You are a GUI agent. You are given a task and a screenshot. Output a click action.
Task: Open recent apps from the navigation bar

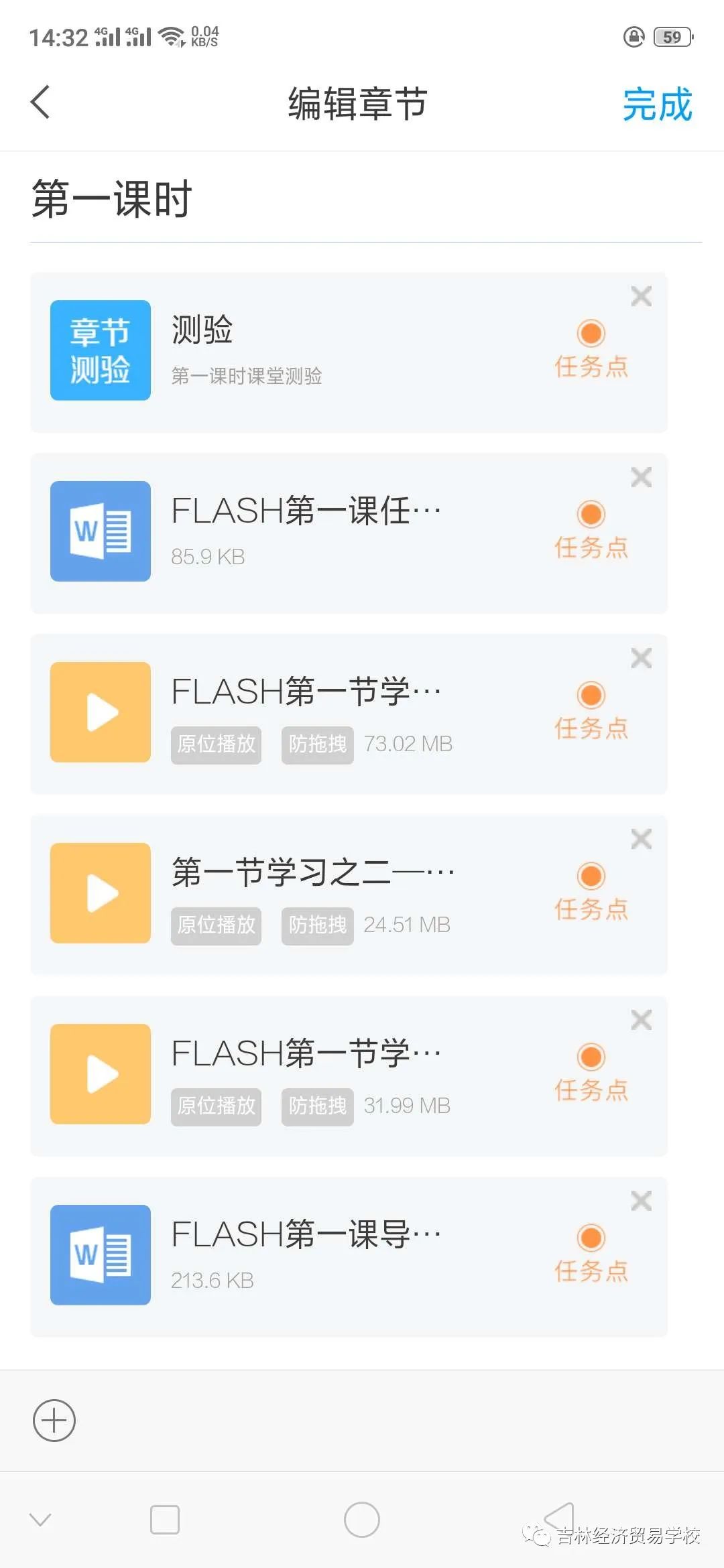[165, 1519]
